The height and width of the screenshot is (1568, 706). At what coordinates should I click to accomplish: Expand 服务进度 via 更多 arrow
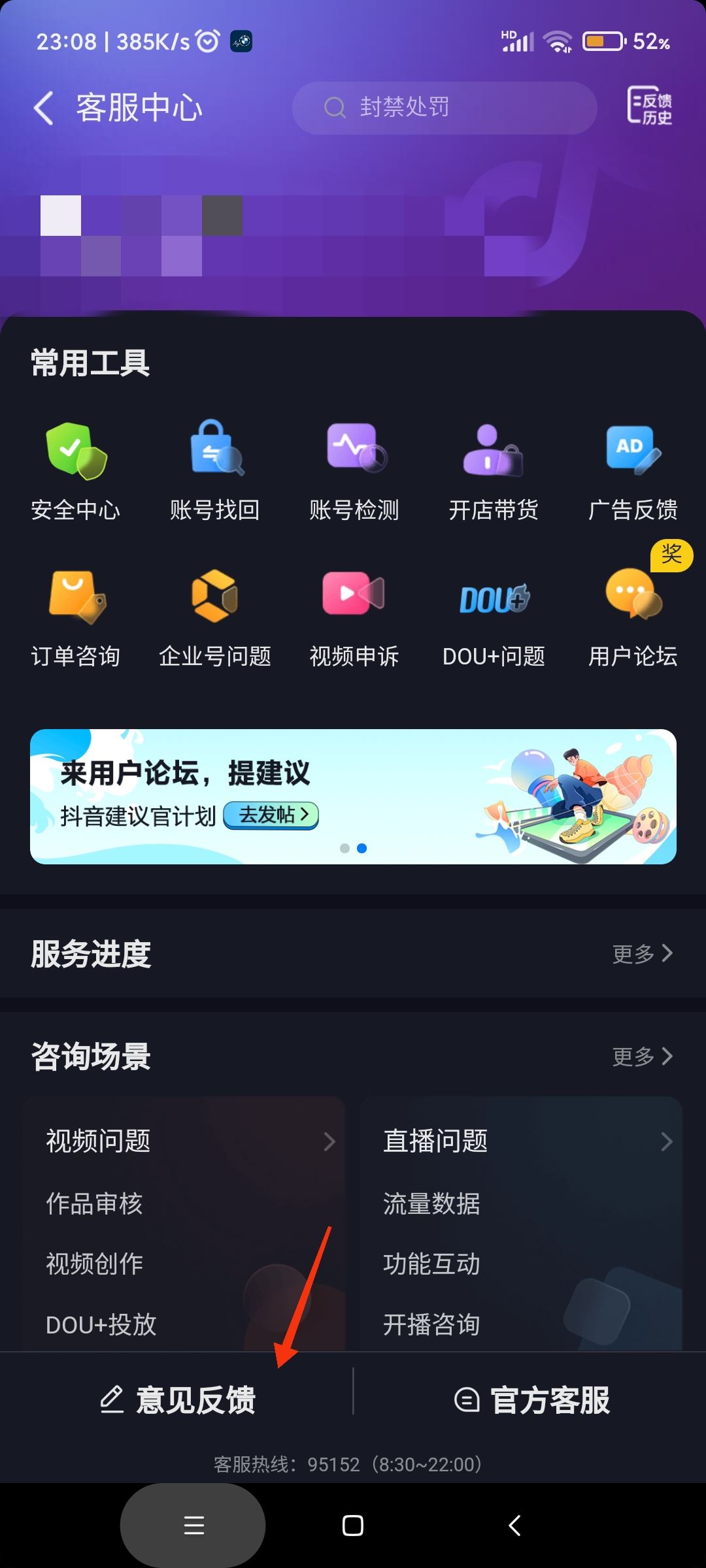tap(644, 954)
